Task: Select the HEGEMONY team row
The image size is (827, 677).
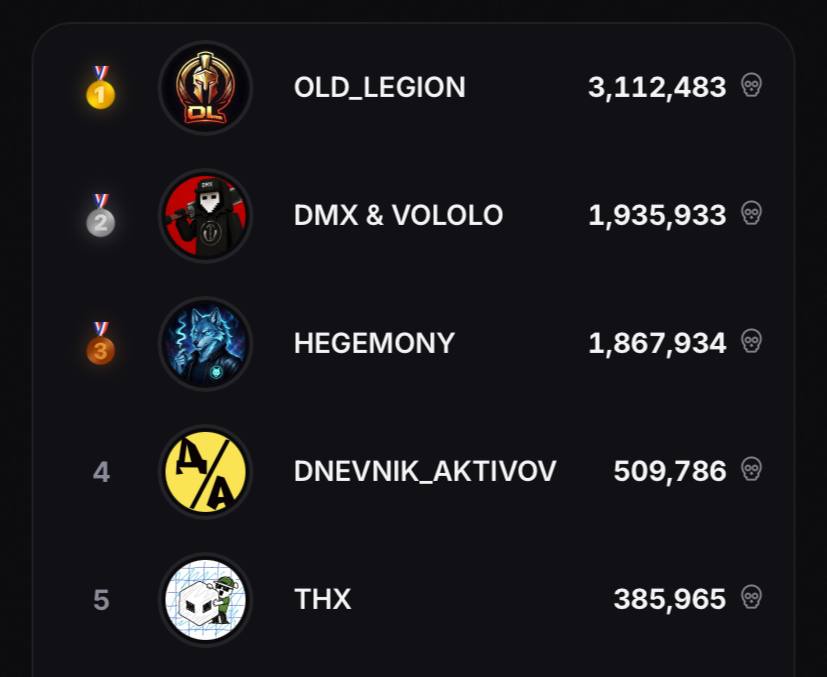Action: pos(414,344)
